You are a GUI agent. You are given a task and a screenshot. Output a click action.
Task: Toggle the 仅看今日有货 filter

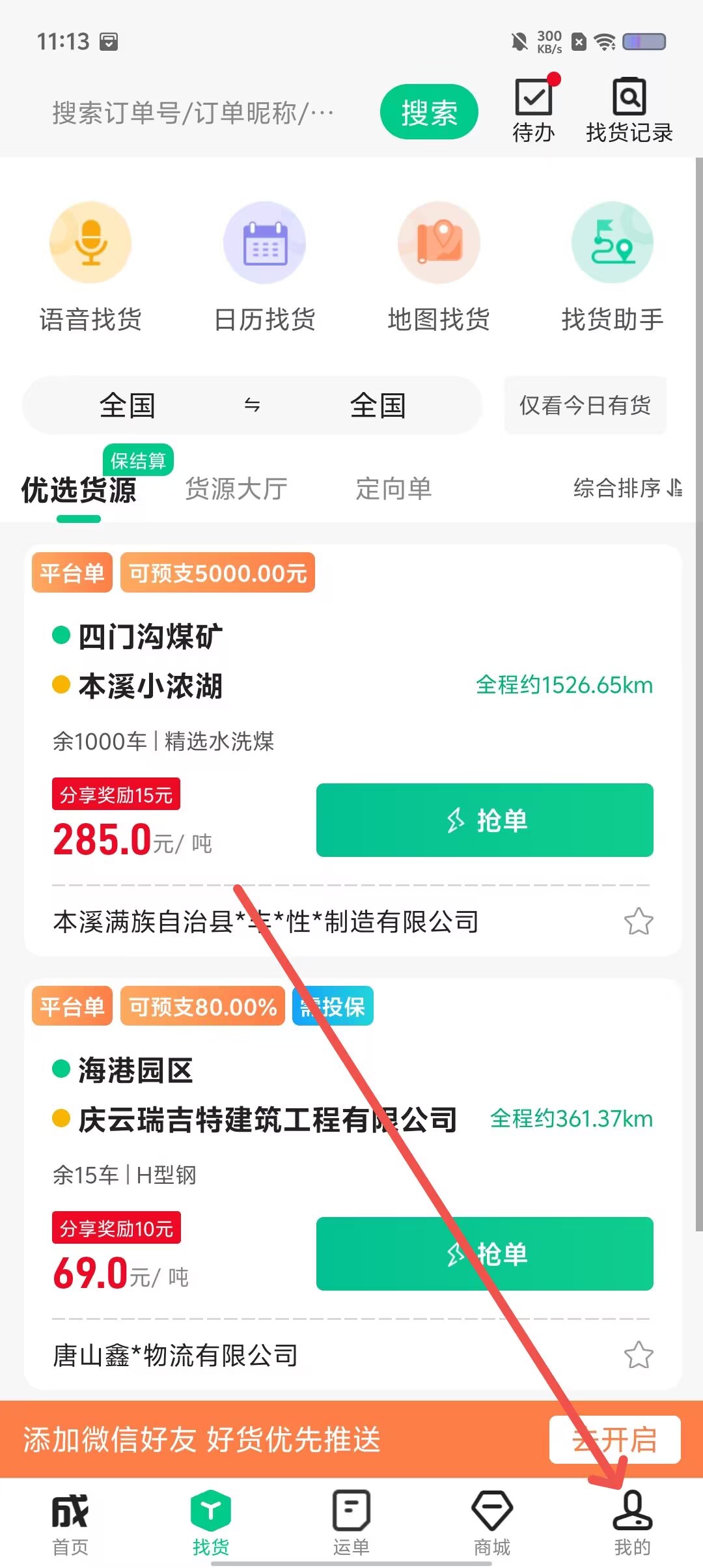(x=585, y=405)
